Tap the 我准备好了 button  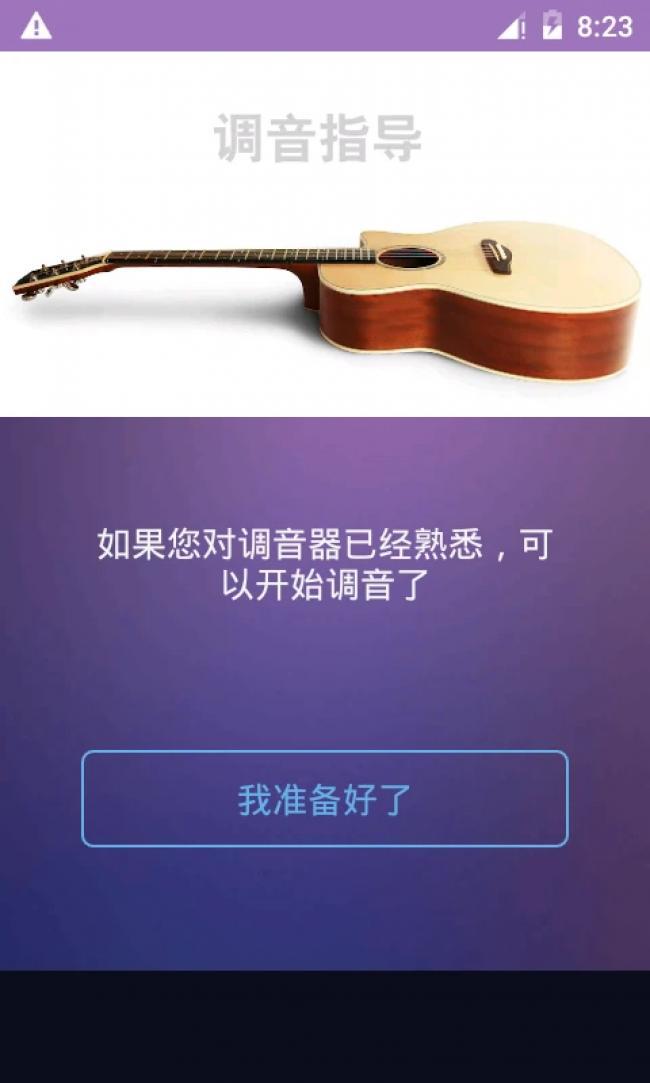click(x=324, y=799)
